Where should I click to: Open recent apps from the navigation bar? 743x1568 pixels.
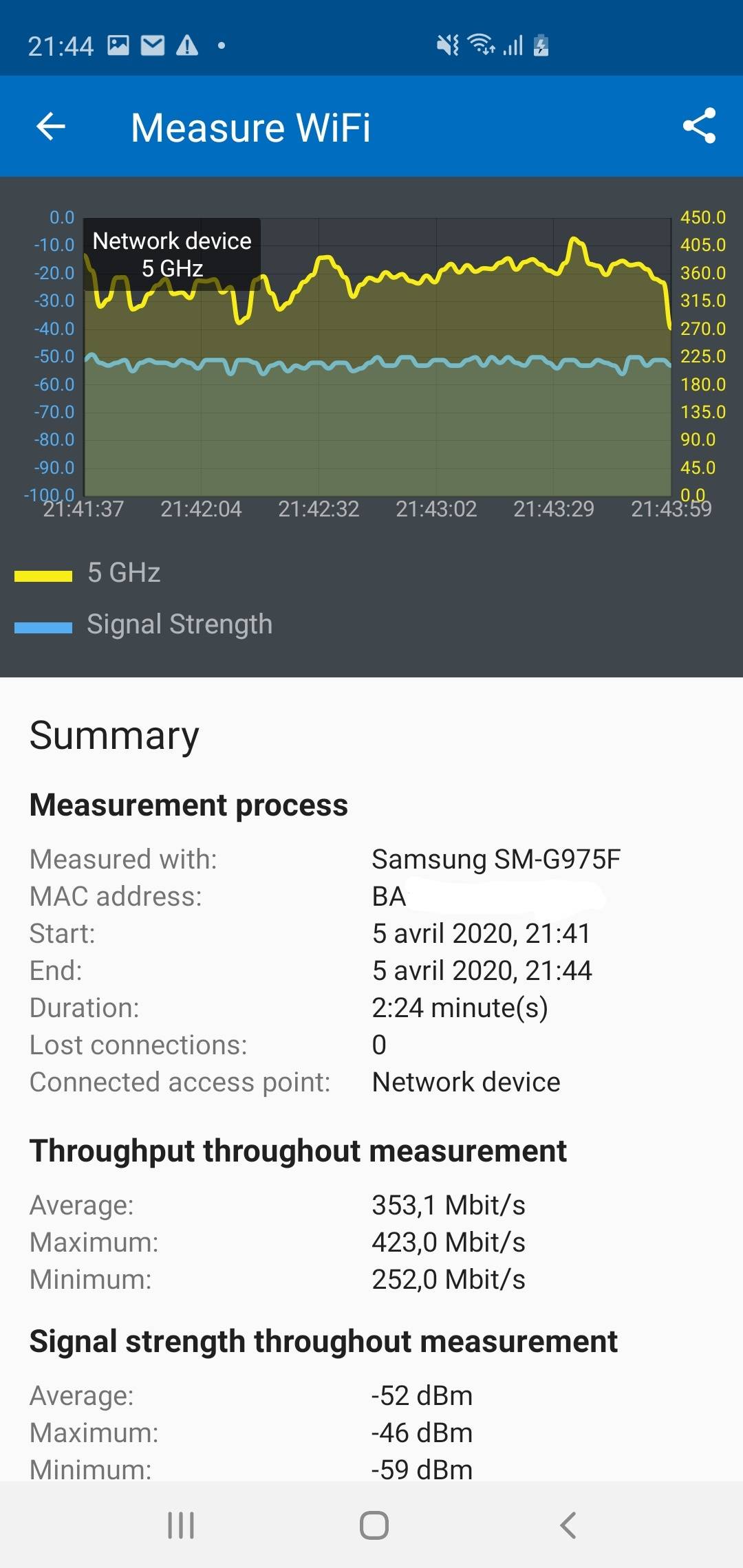[181, 1525]
